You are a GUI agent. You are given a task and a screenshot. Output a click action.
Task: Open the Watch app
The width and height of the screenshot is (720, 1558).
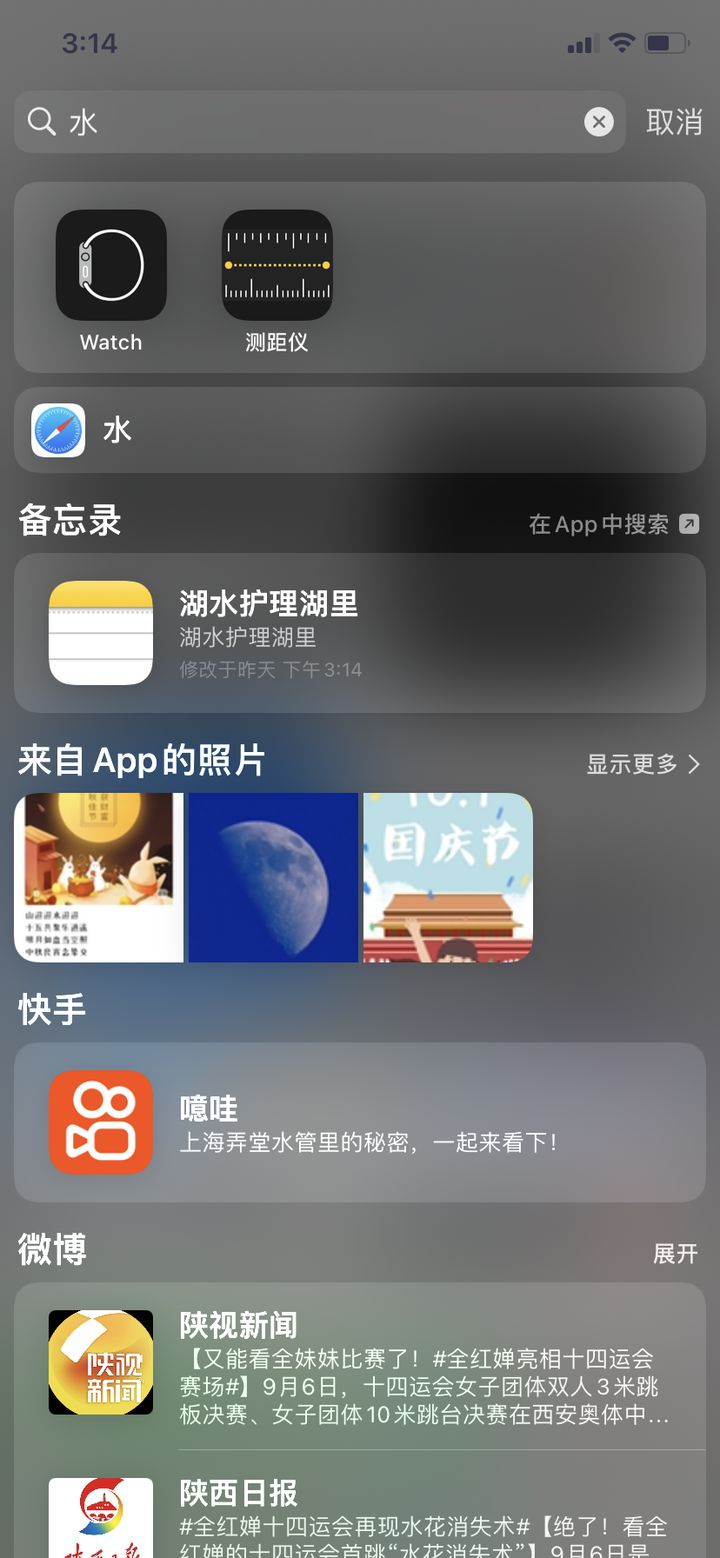[110, 264]
